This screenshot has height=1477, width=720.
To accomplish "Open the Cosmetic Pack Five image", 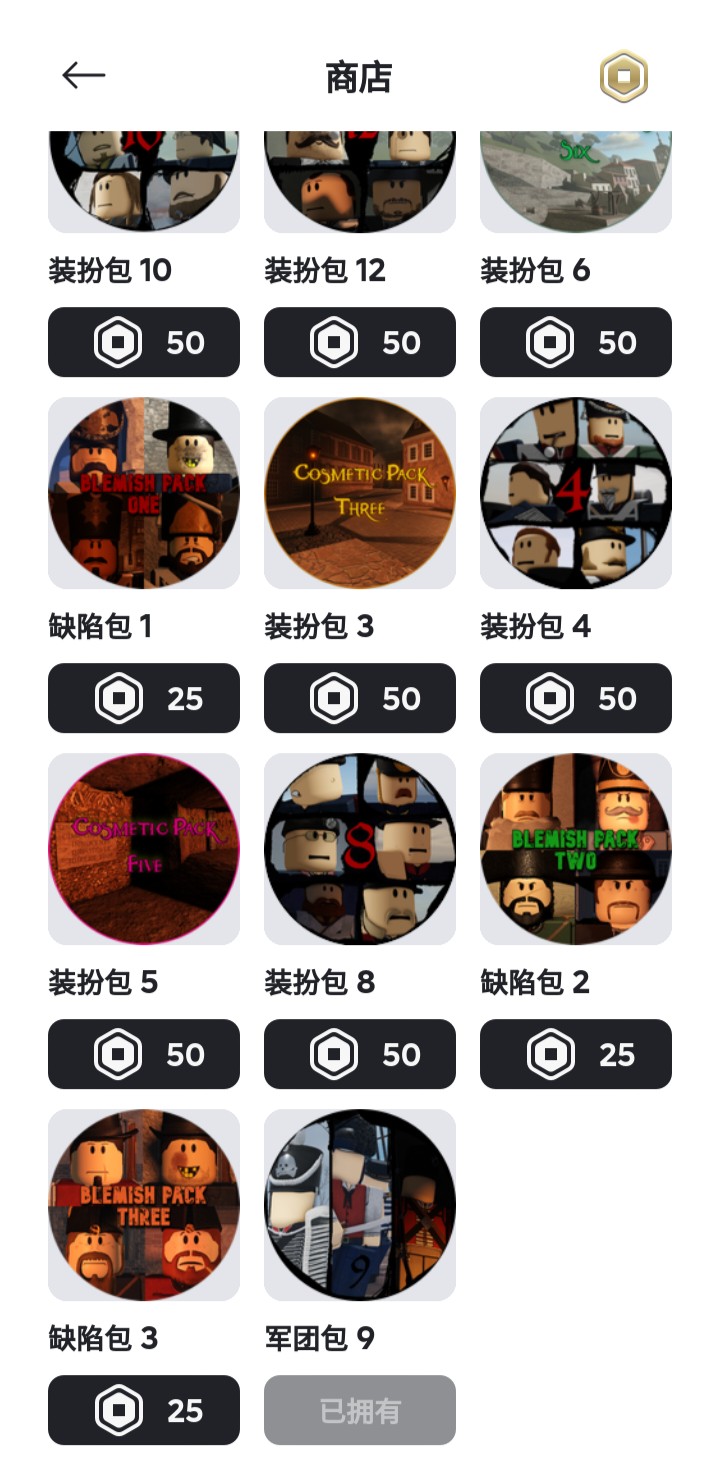I will 144,849.
